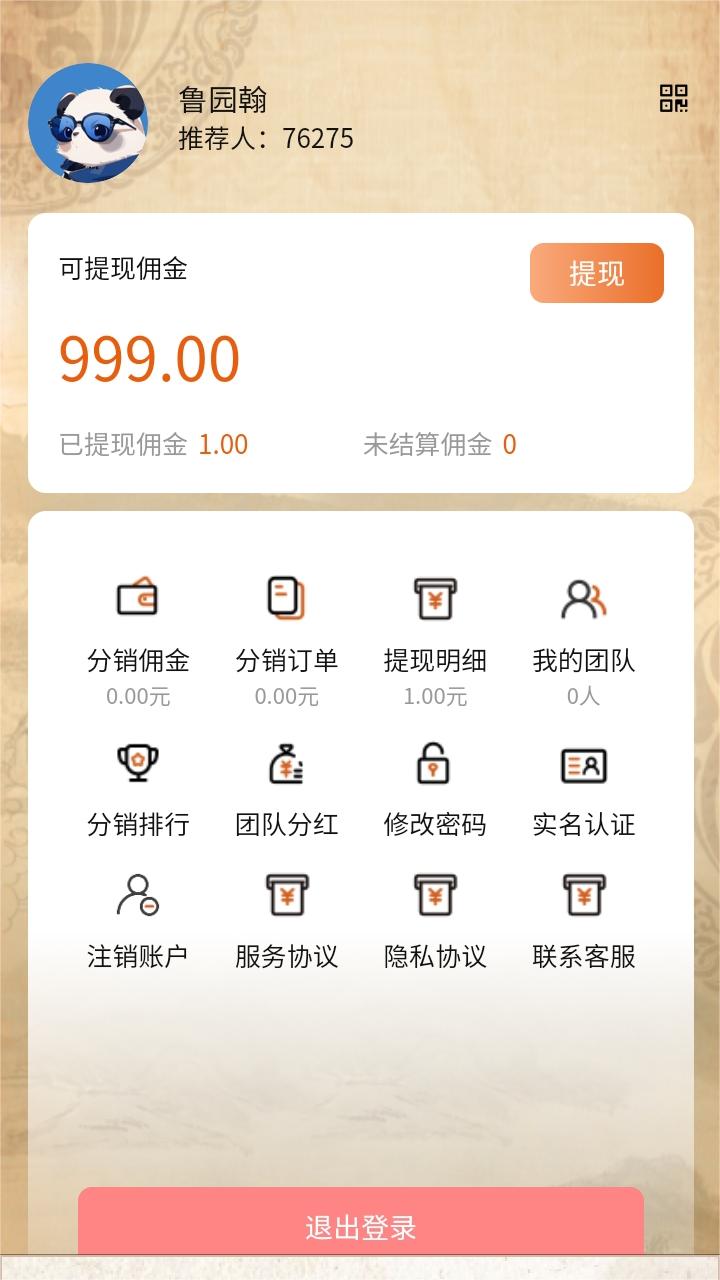Open the 团队分红 money bag icon
This screenshot has width=720, height=1280.
click(x=288, y=764)
